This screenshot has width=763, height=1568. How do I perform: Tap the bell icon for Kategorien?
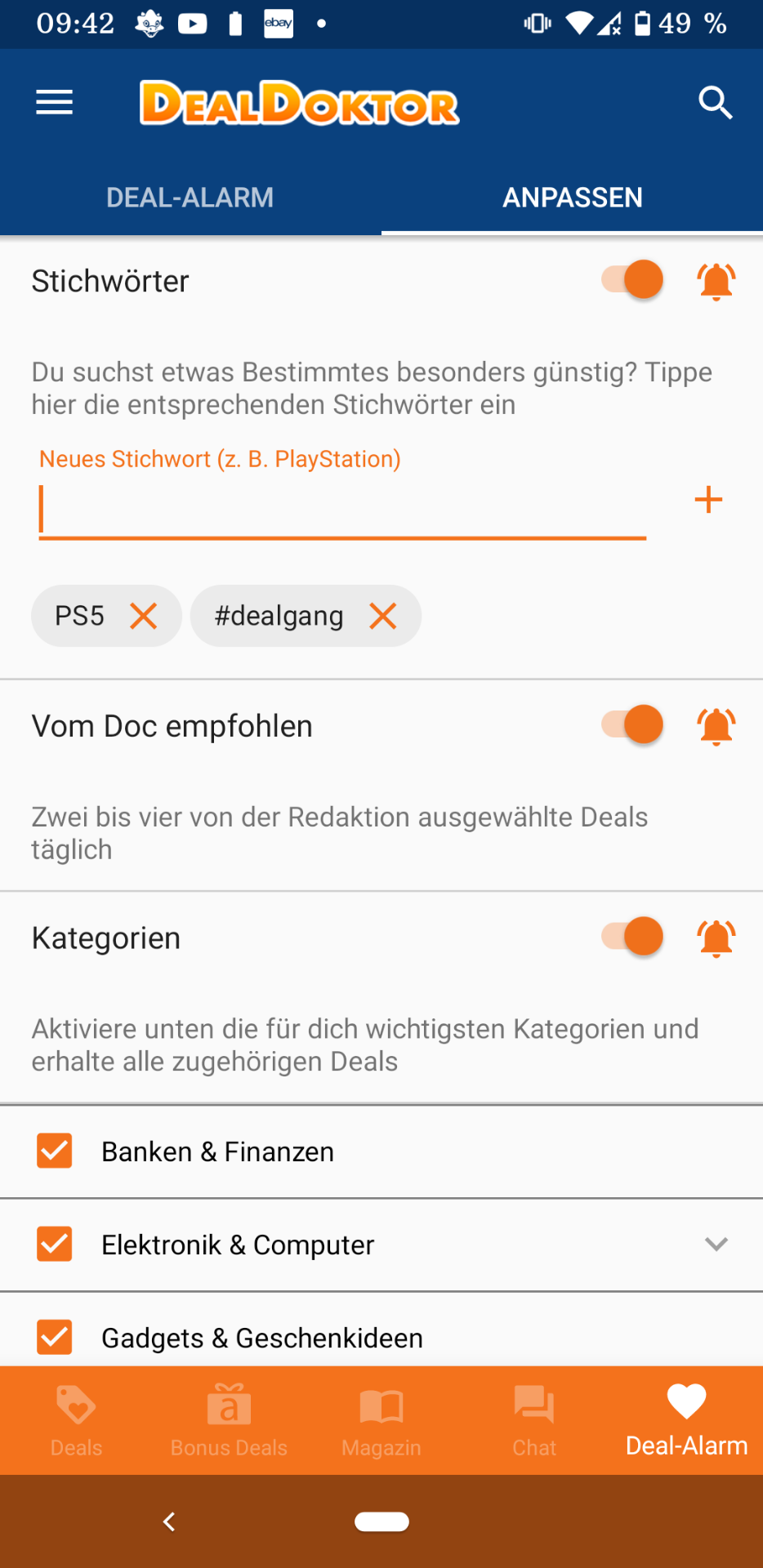[716, 938]
